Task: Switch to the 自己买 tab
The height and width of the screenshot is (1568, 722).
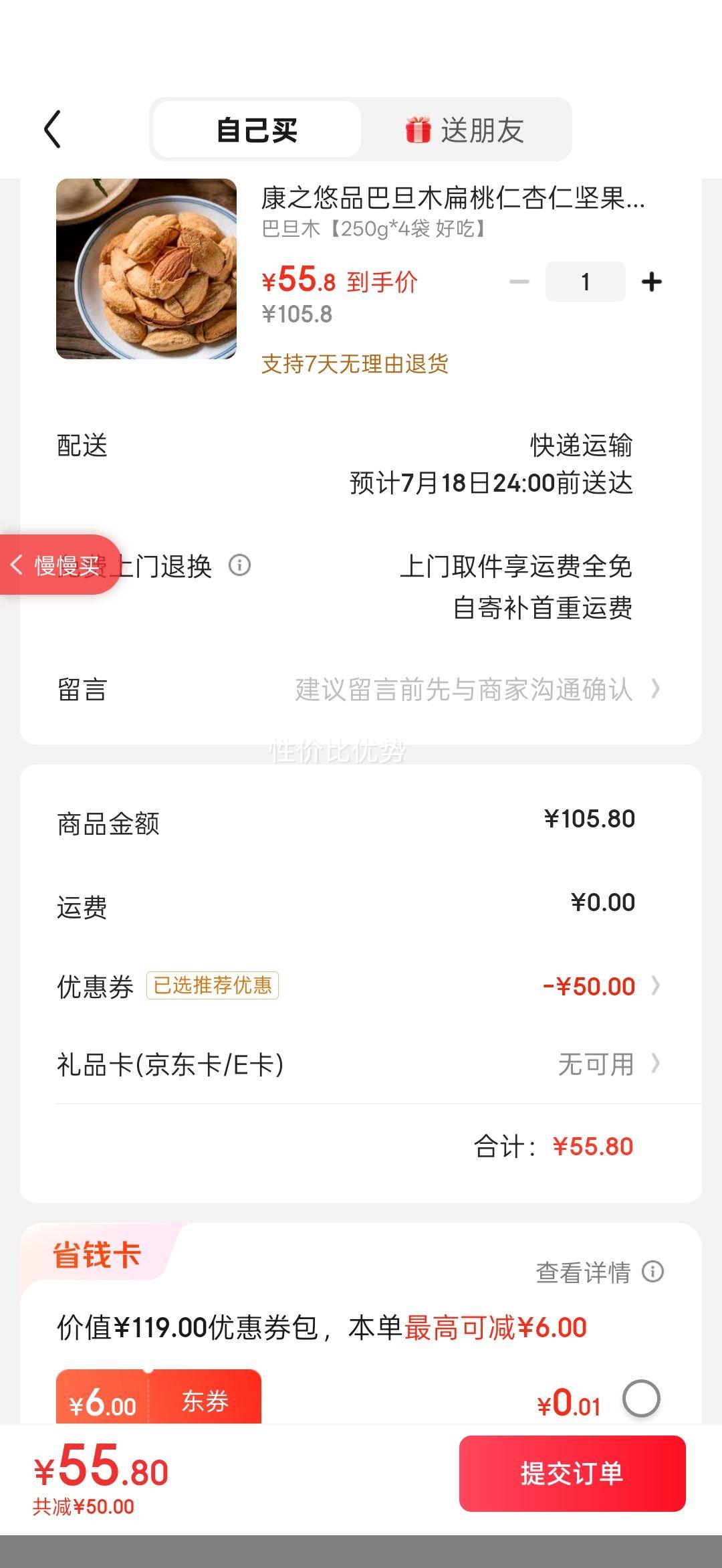Action: (x=257, y=130)
